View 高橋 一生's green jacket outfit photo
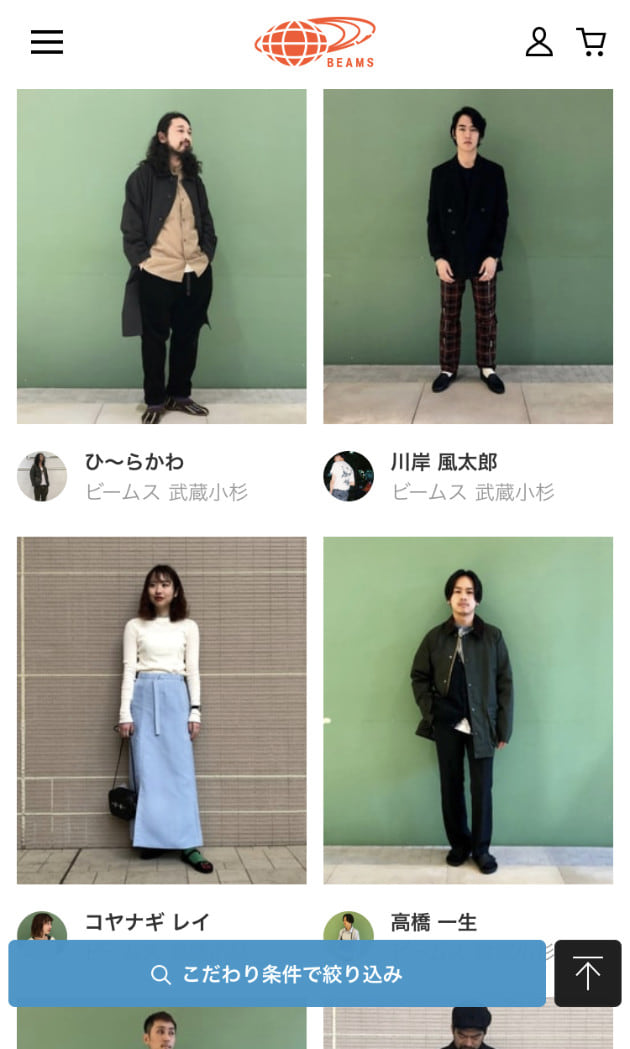The image size is (630, 1049). [468, 710]
